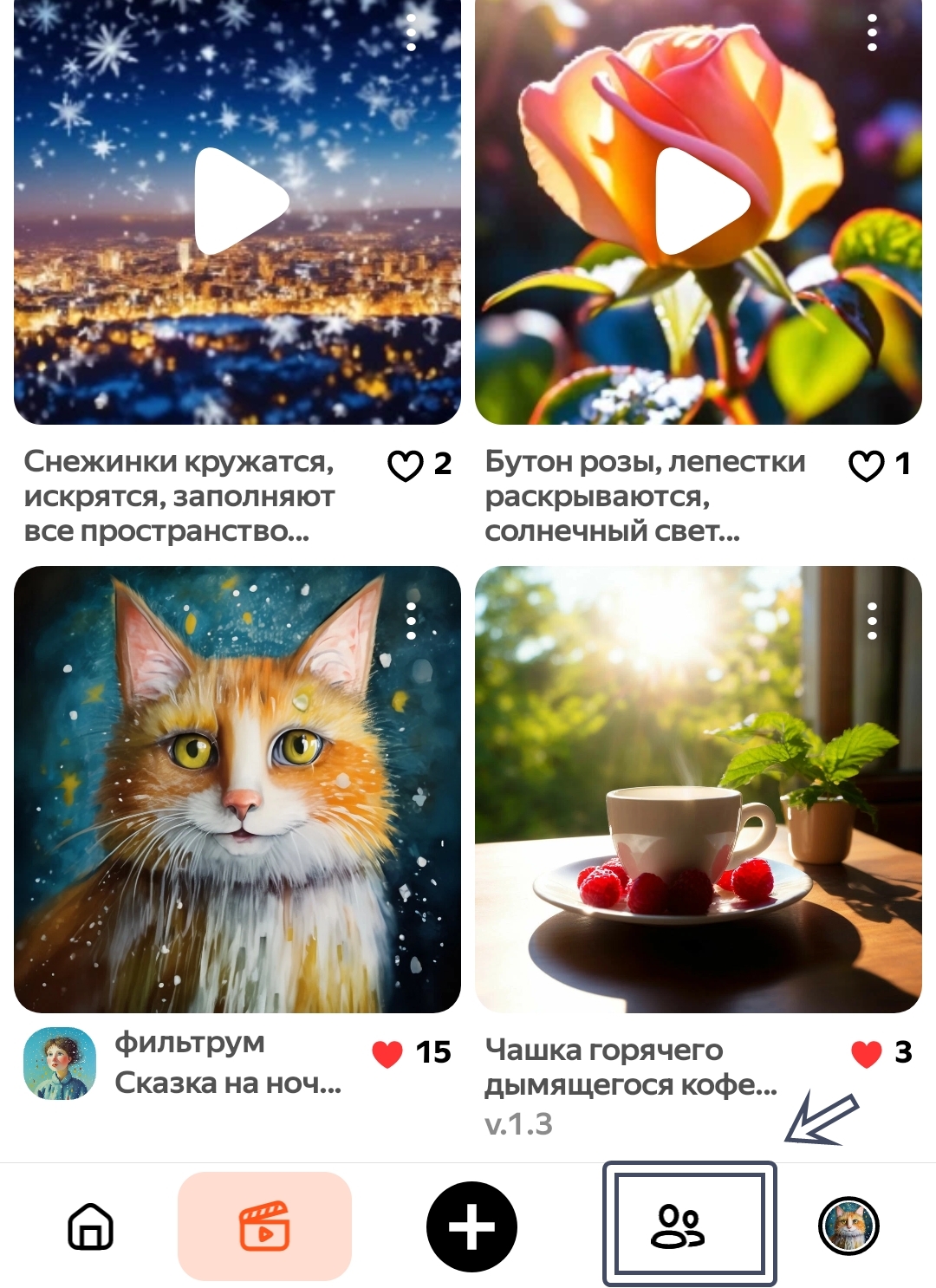The height and width of the screenshot is (1288, 936).
Task: Open overflow menu on cat image
Action: 411,621
